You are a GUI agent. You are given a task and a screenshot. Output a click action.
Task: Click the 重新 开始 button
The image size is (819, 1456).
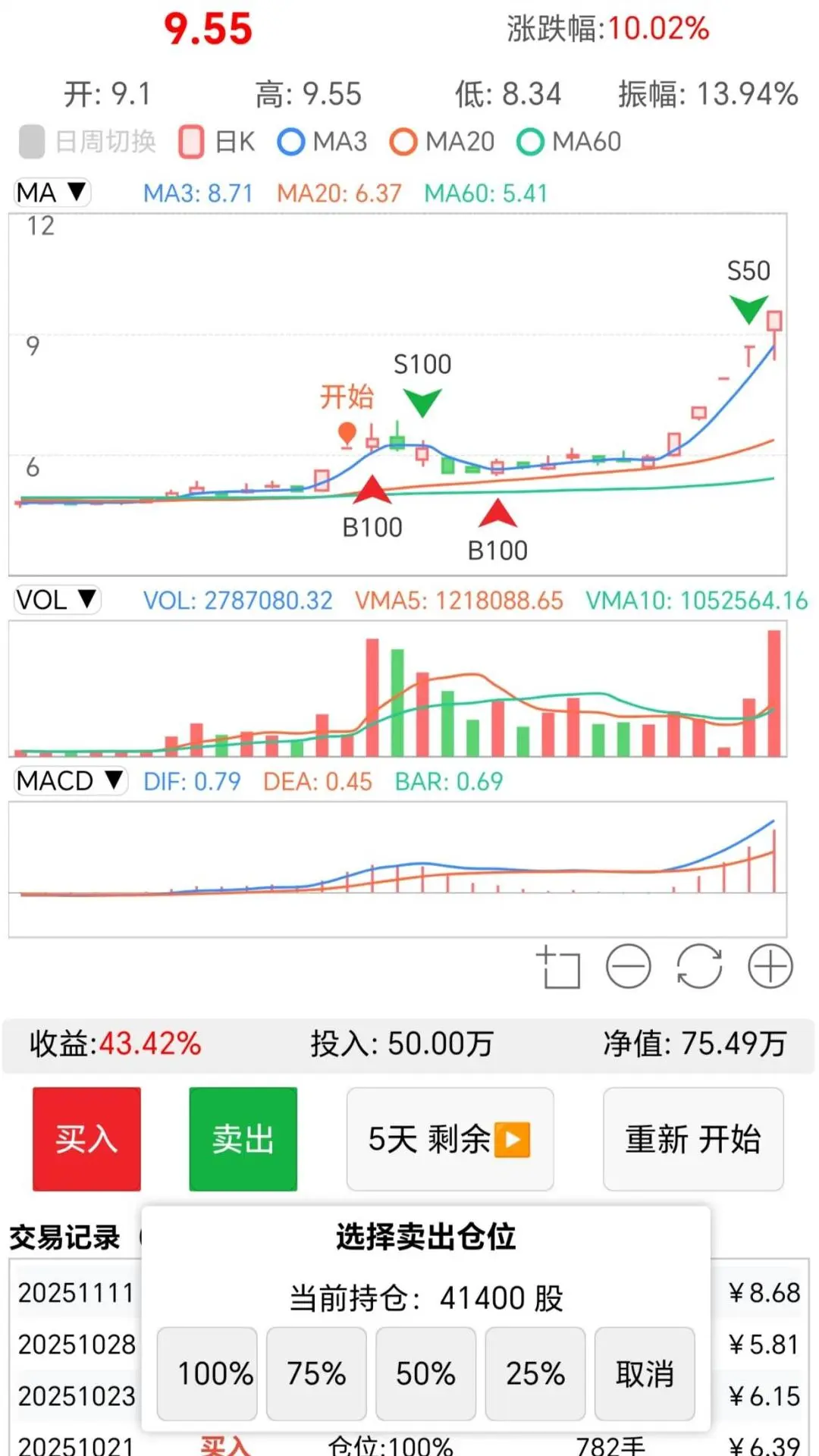pos(692,1139)
